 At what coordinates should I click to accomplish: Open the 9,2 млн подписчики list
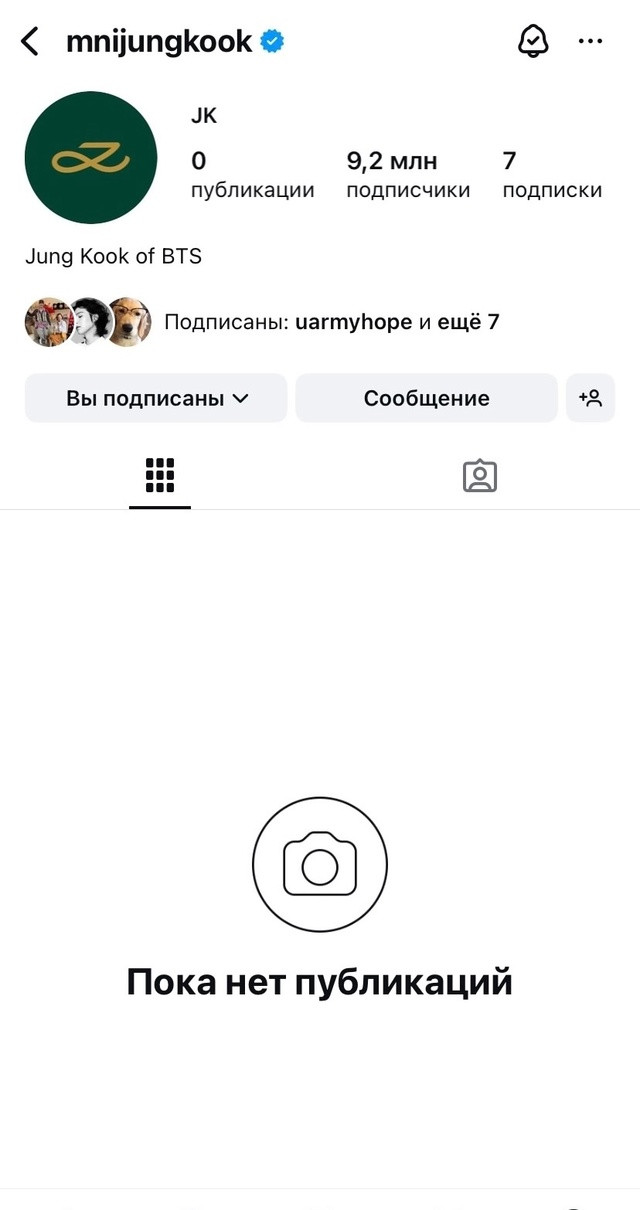coord(408,175)
